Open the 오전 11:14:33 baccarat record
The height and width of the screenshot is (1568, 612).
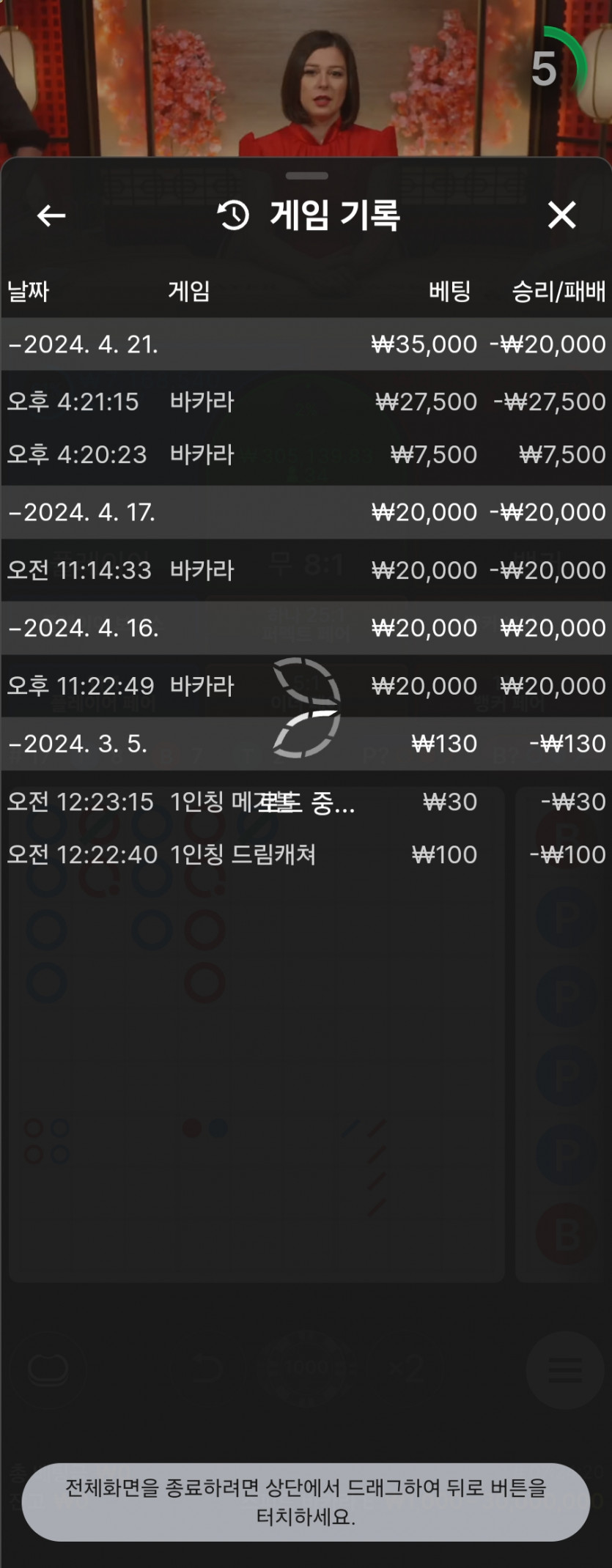[305, 570]
